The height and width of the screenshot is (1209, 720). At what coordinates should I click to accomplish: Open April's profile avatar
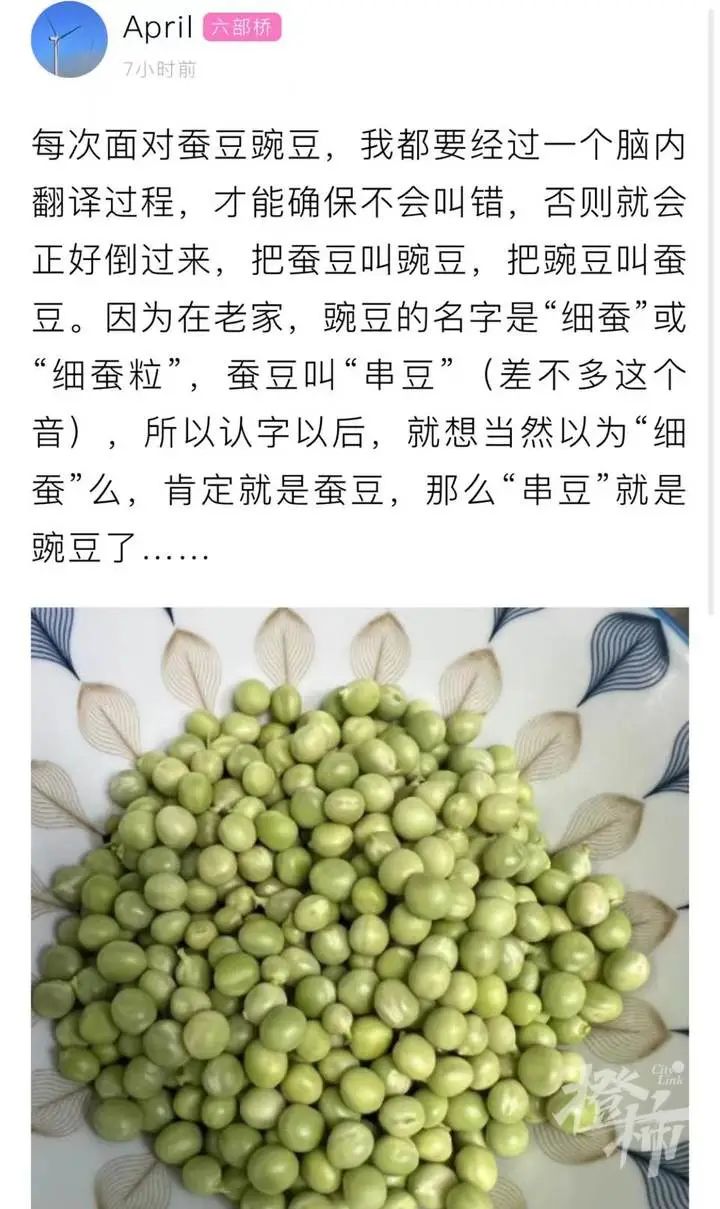coord(69,40)
